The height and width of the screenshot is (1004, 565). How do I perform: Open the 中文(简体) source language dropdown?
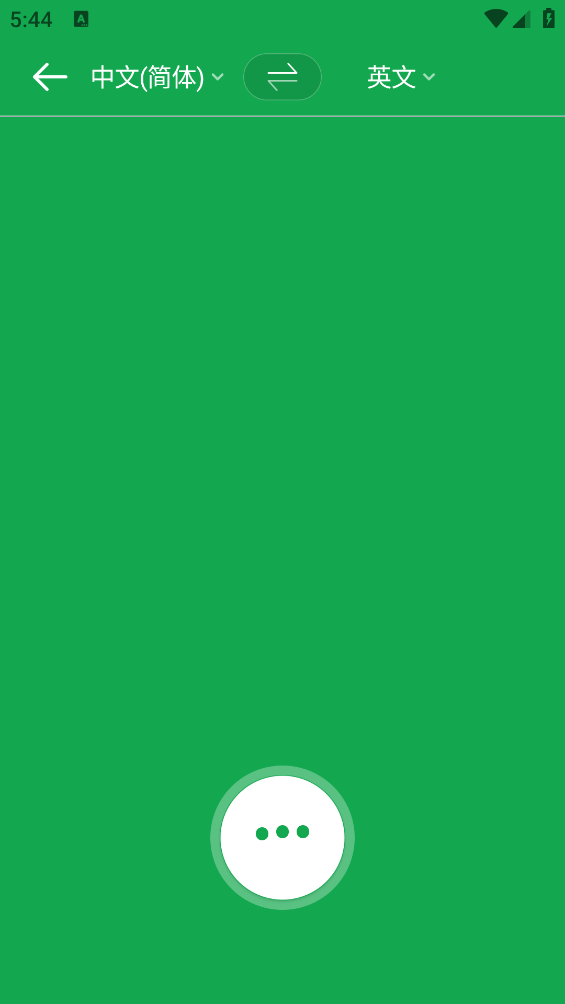158,77
